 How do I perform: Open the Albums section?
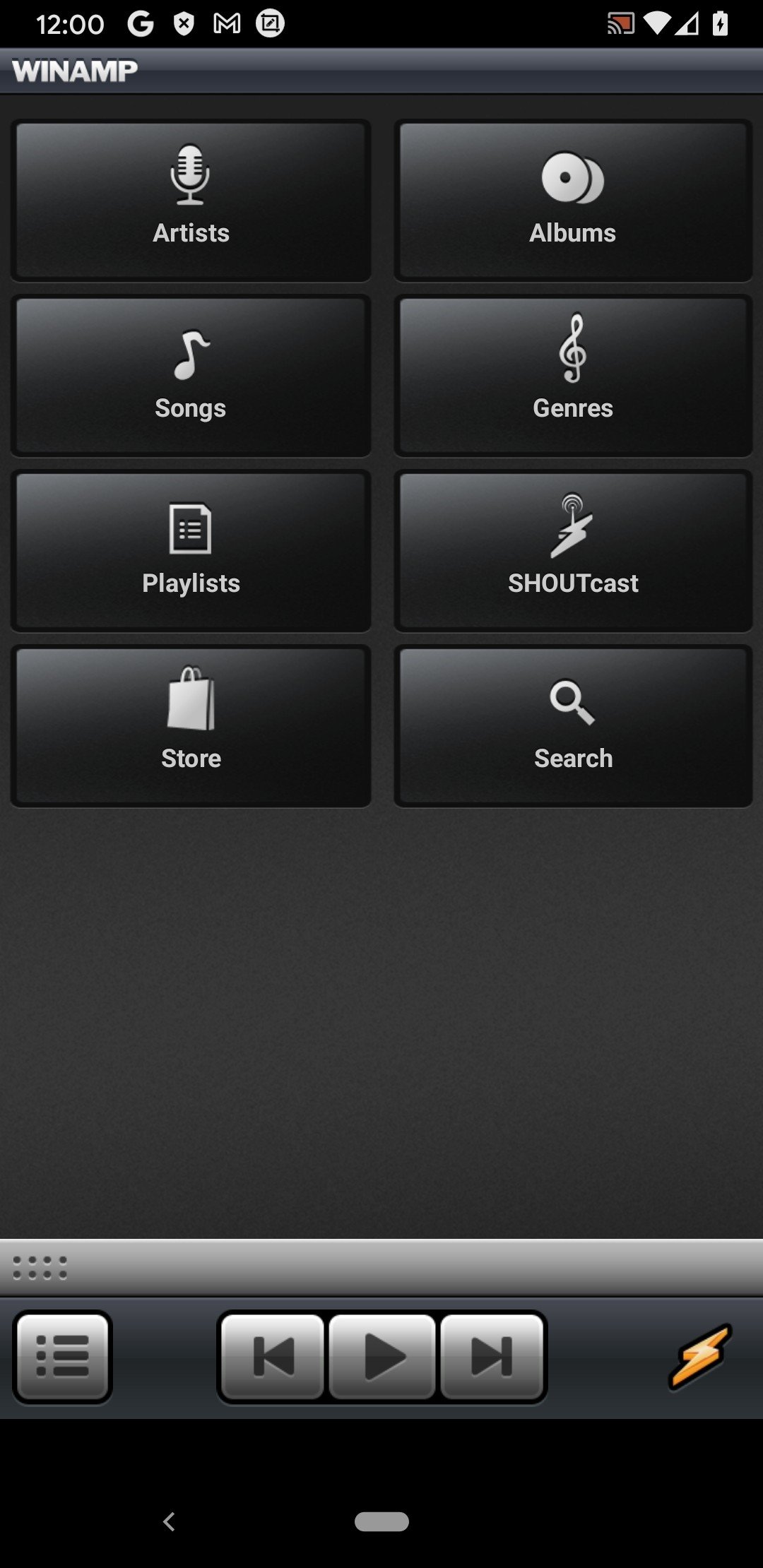pos(573,201)
